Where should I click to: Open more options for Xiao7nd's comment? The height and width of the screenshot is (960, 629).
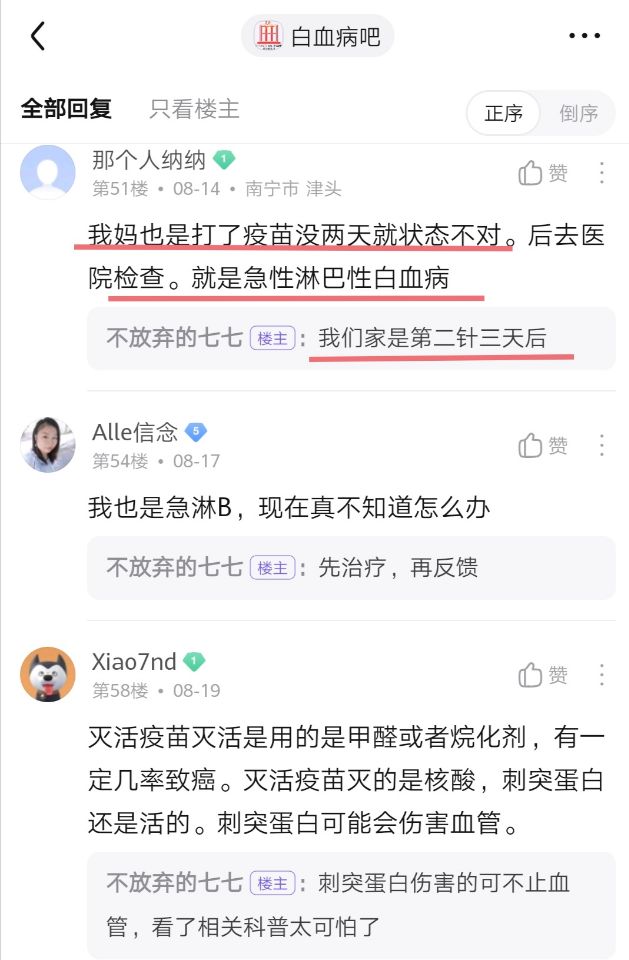pos(602,675)
